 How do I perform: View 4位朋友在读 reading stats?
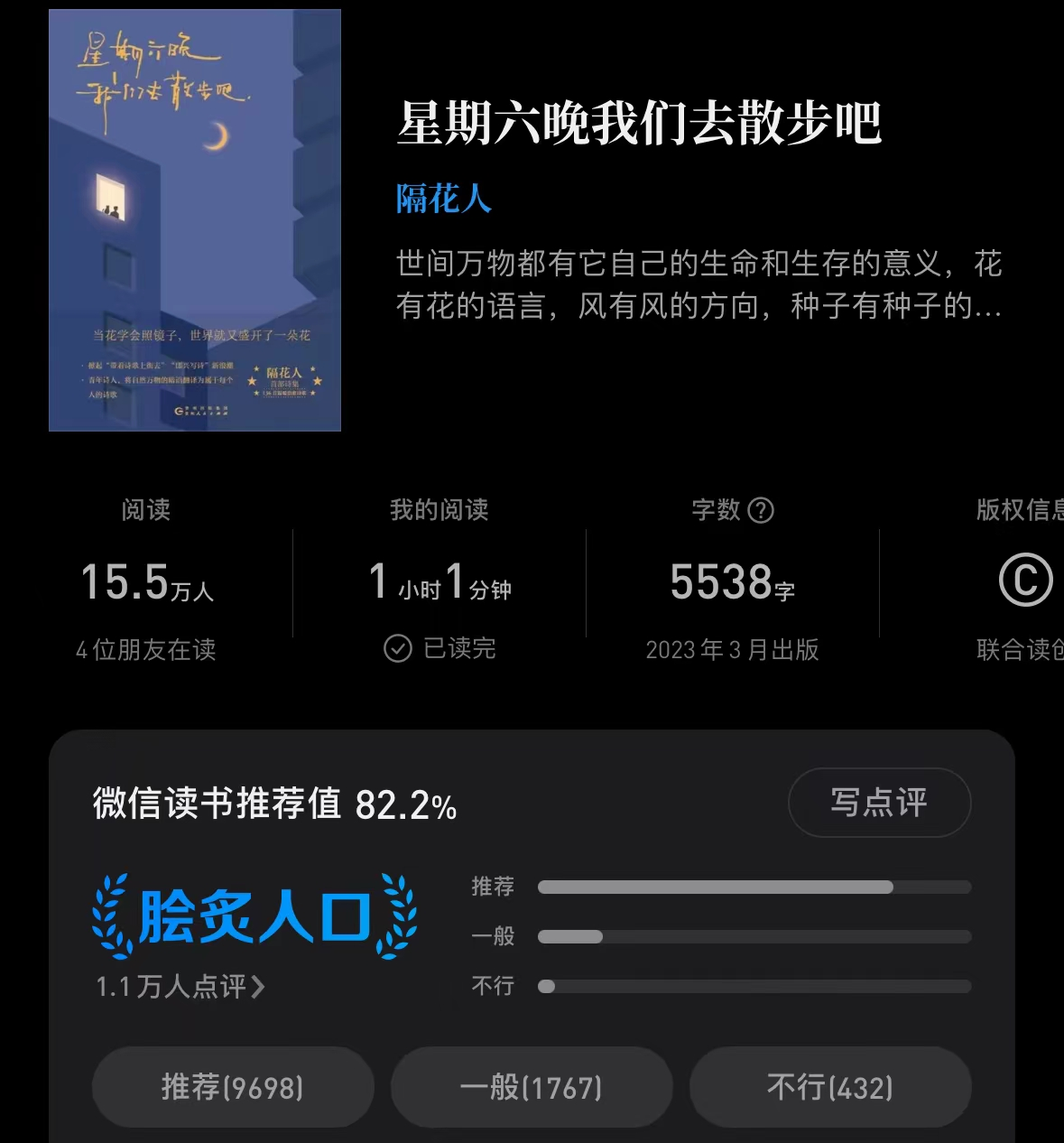[146, 649]
